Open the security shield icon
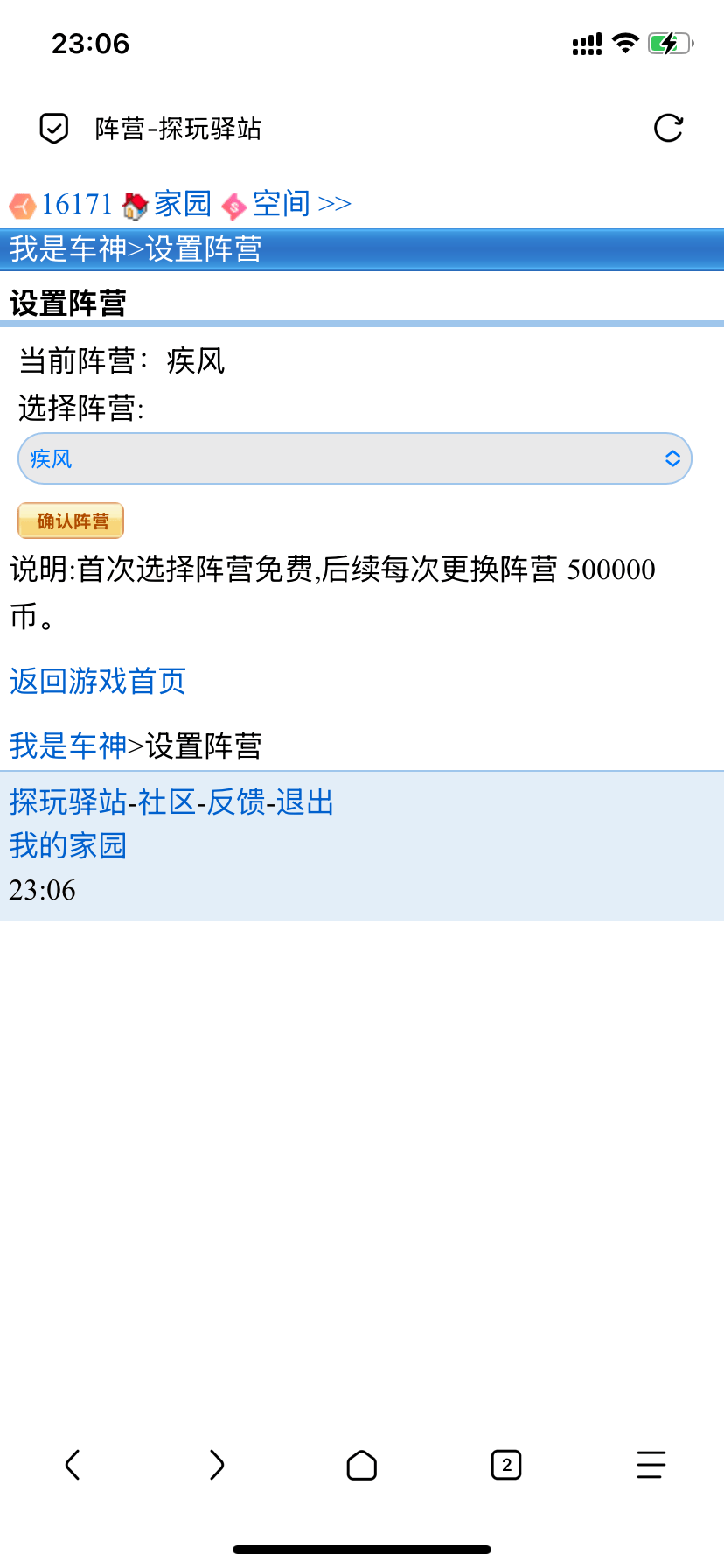The height and width of the screenshot is (1568, 724). [54, 129]
